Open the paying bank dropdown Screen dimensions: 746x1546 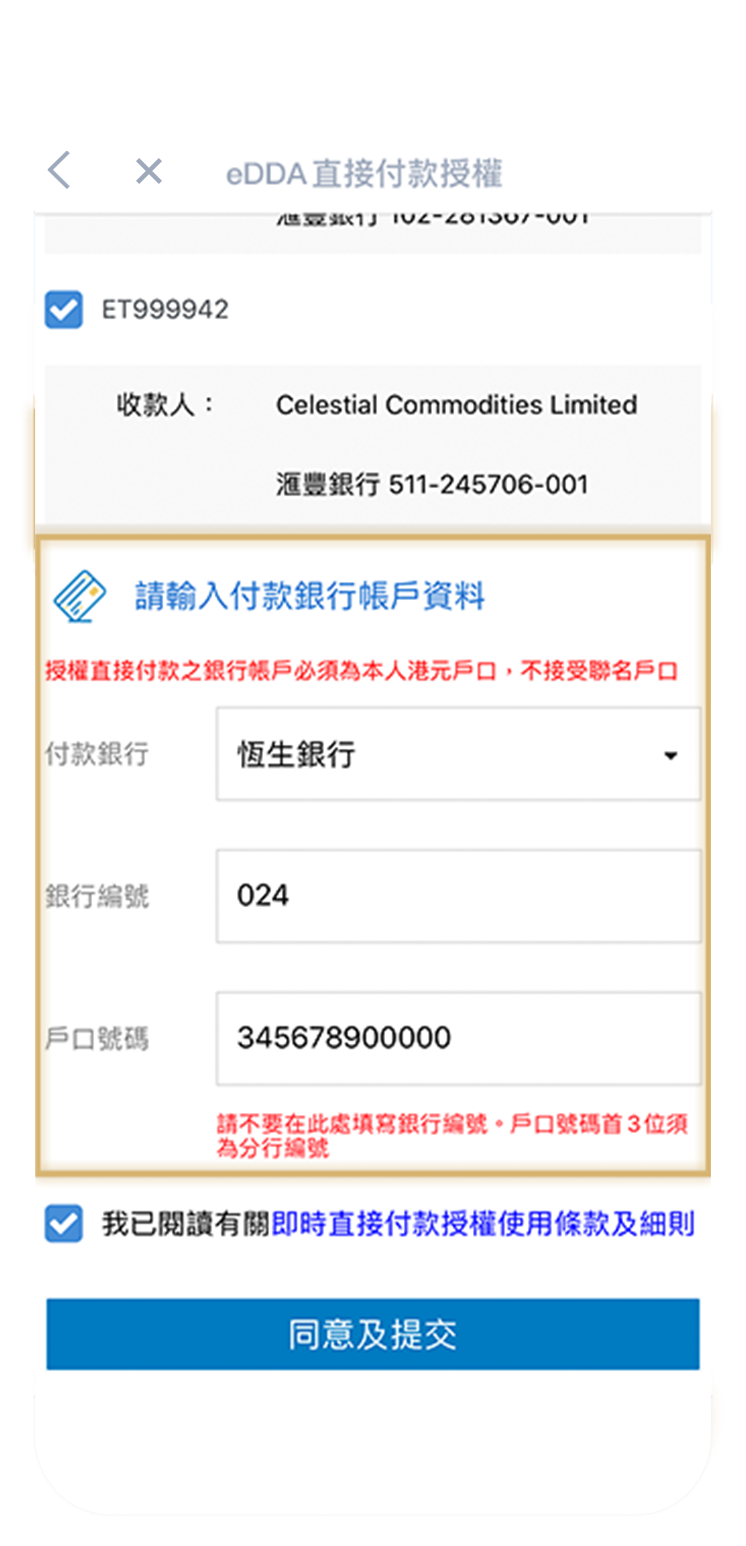tap(458, 754)
